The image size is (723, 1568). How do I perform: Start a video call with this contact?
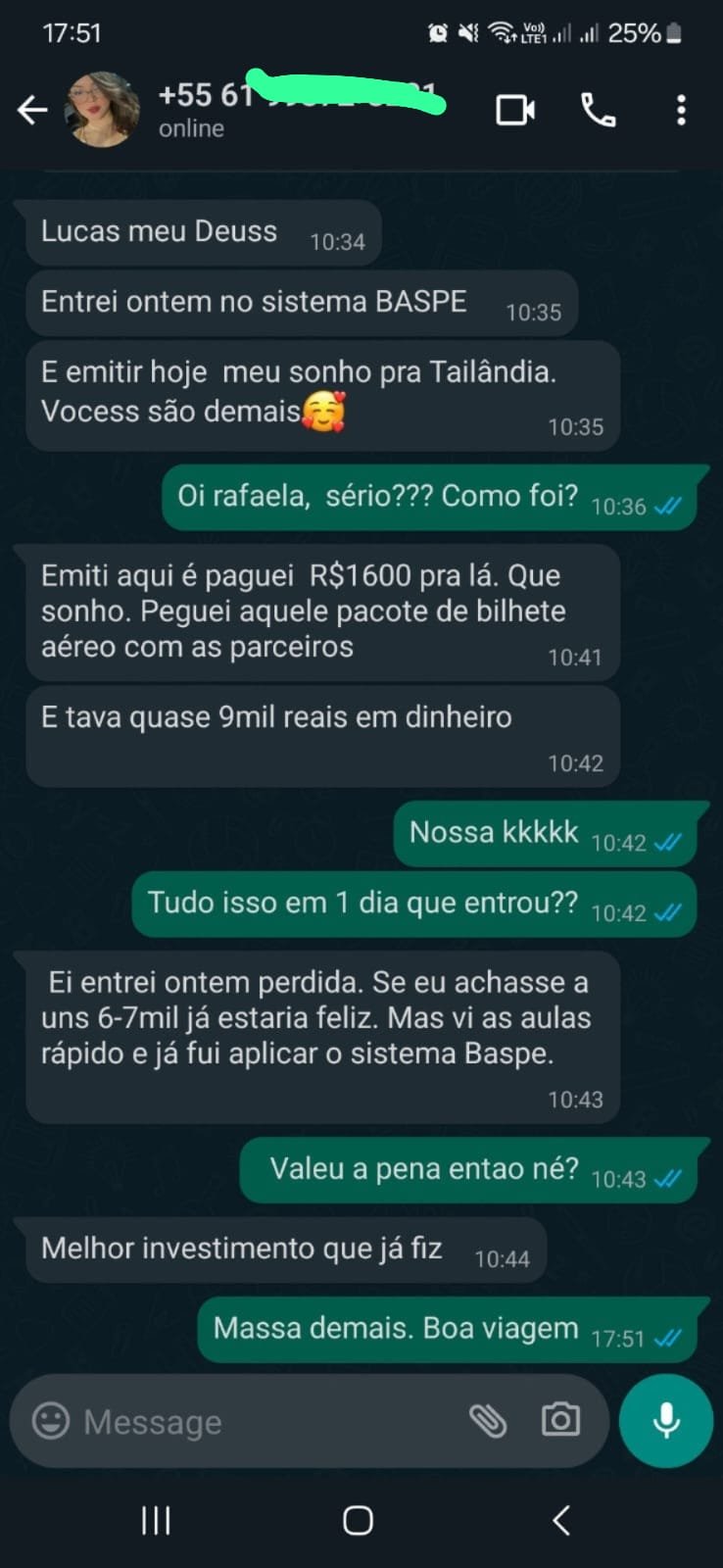pos(515,110)
